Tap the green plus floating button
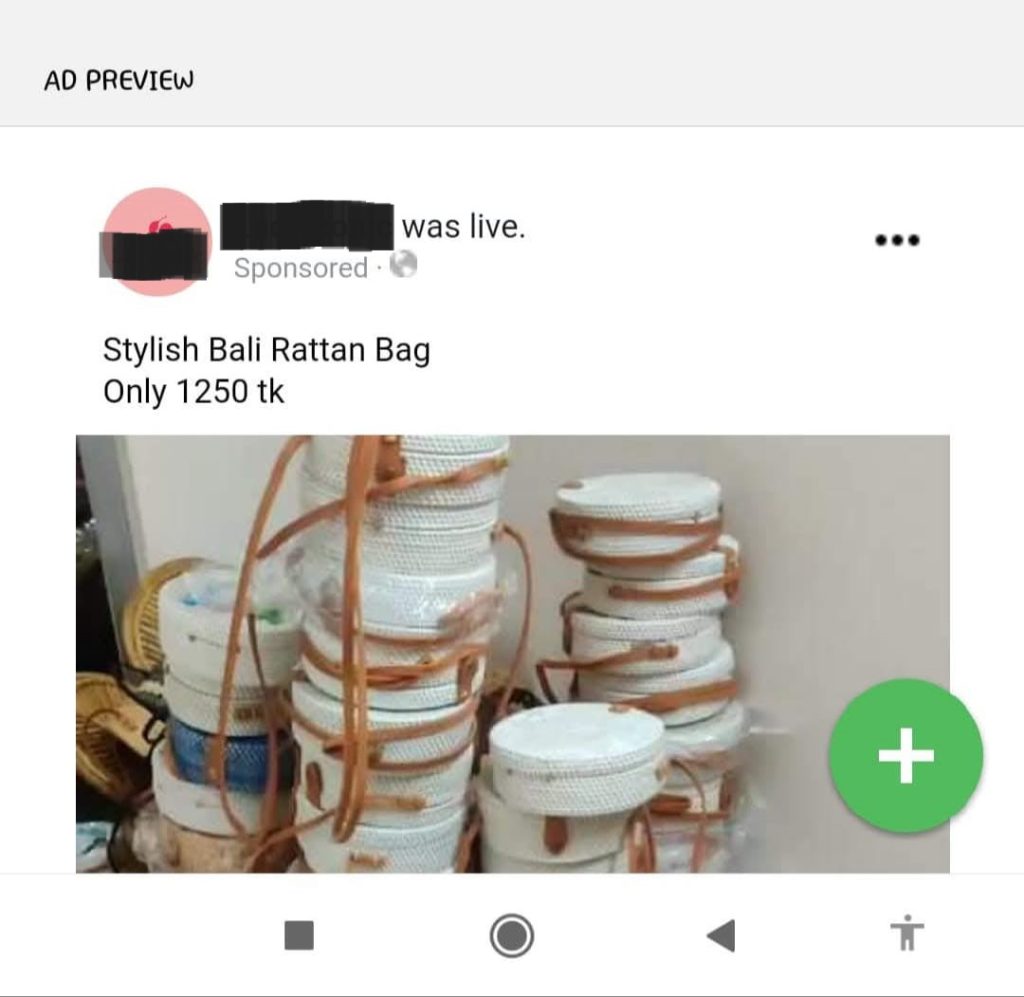 [906, 755]
